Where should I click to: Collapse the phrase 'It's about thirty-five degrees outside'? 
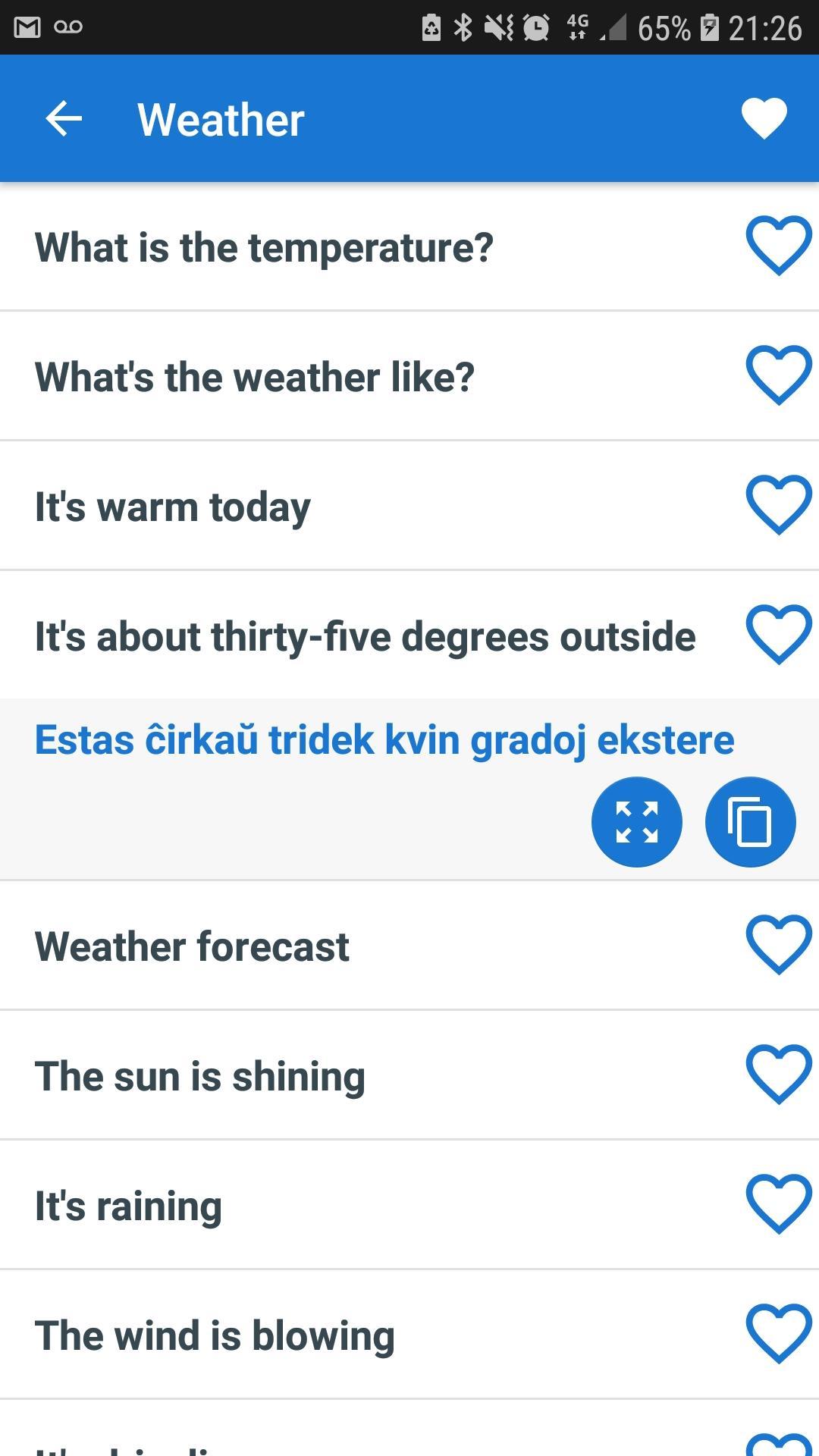(365, 636)
